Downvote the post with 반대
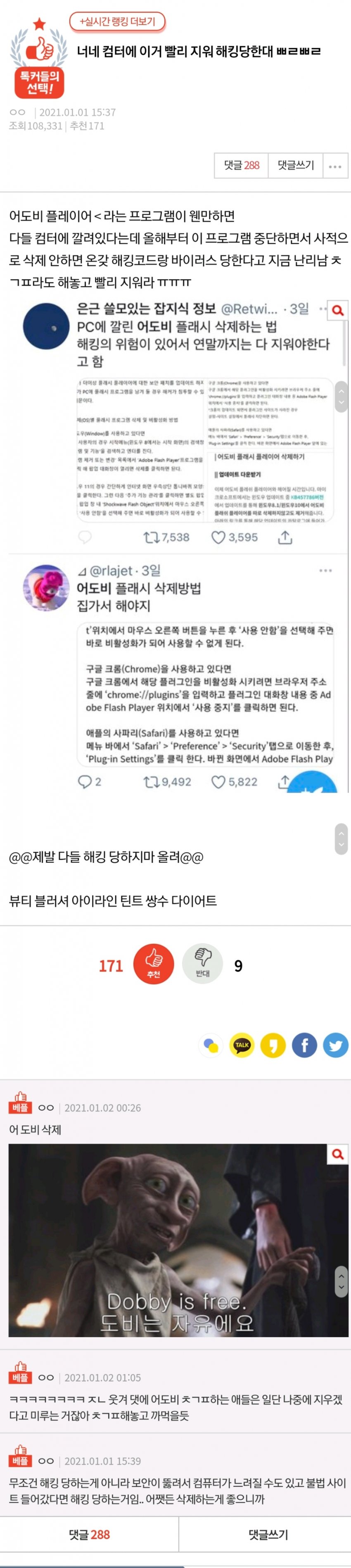This screenshot has height=1568, width=351. [203, 965]
